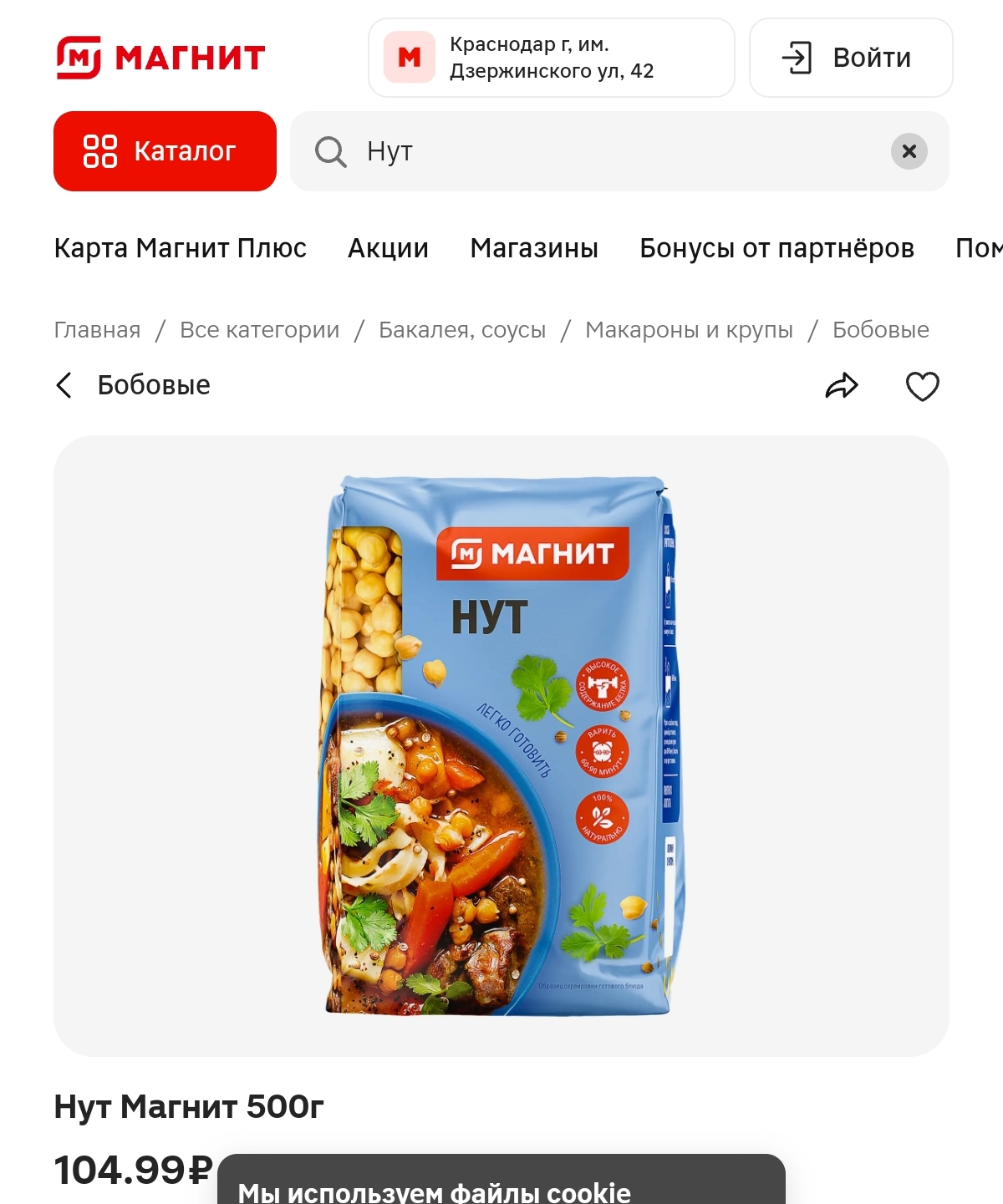Screen dimensions: 1003x1204
Task: Share this product
Action: click(x=842, y=386)
